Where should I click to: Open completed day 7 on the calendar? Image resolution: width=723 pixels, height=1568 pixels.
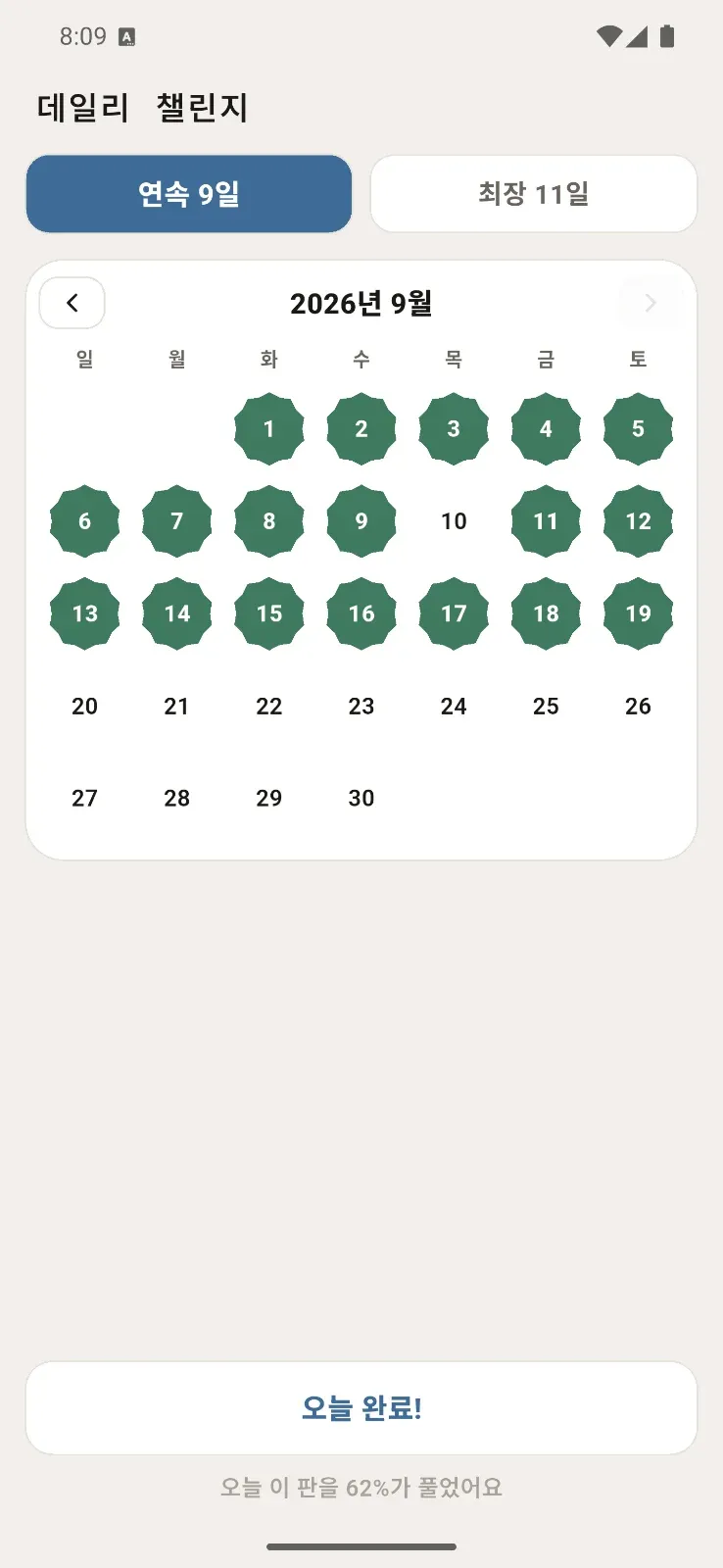(x=177, y=521)
